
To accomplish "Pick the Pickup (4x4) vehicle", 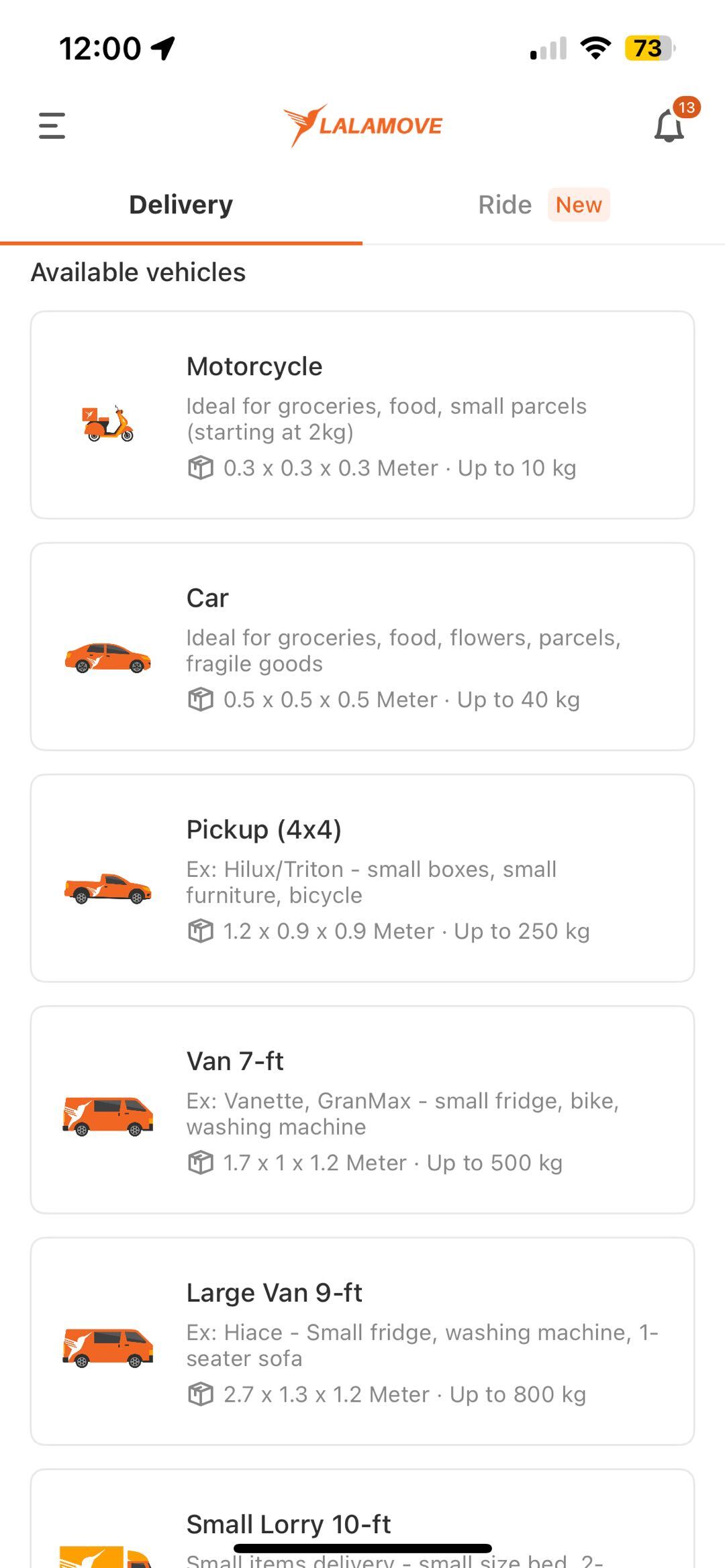I will click(362, 878).
